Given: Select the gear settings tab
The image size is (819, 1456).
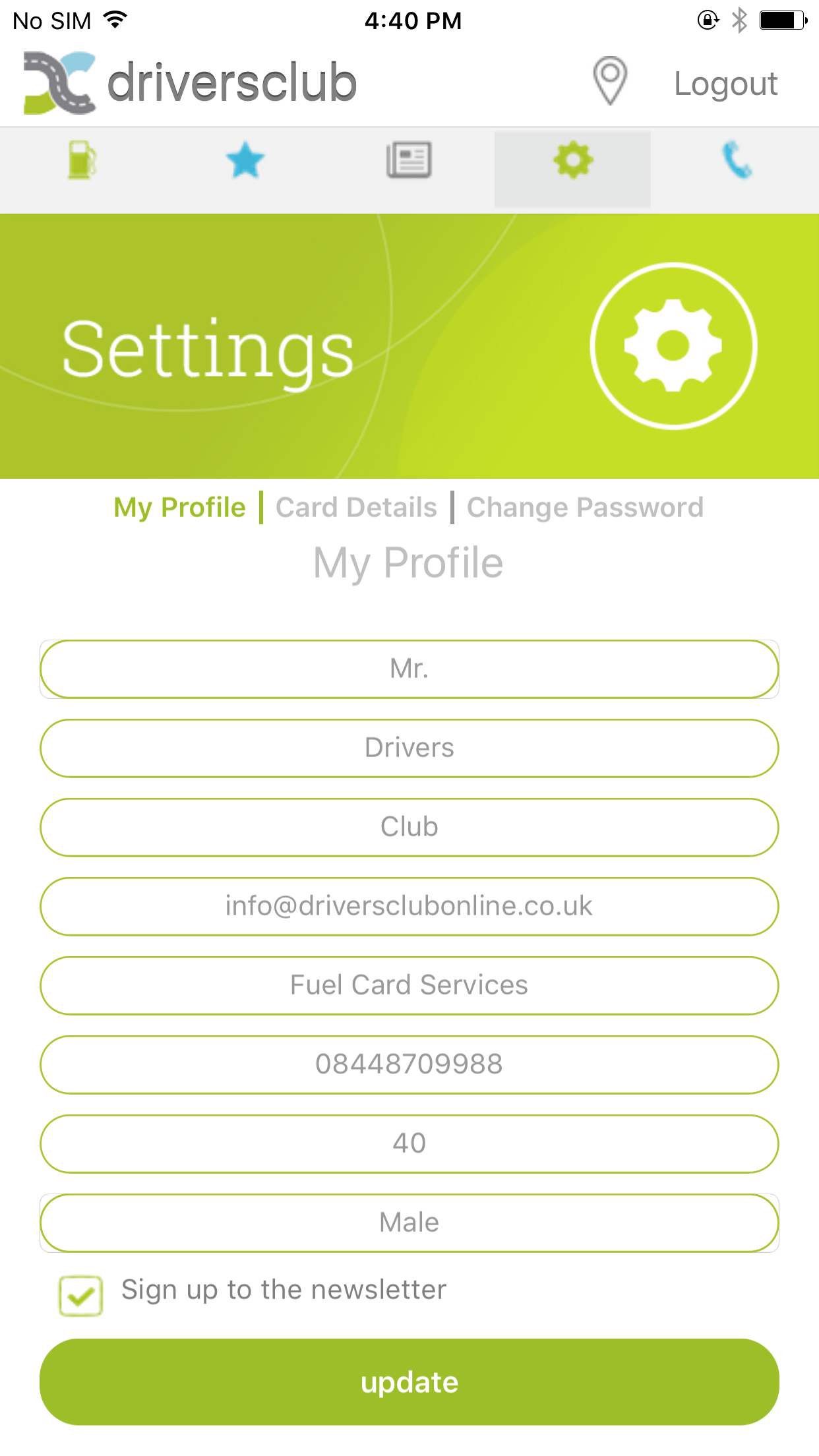Looking at the screenshot, I should [x=572, y=160].
